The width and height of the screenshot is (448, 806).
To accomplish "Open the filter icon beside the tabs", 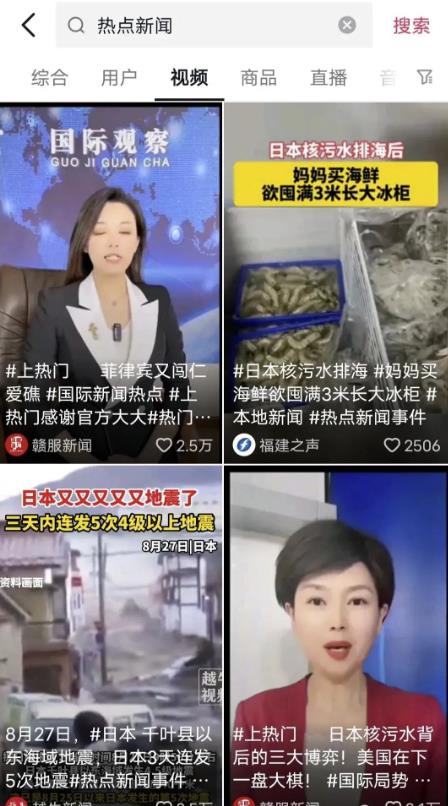I will [x=424, y=77].
